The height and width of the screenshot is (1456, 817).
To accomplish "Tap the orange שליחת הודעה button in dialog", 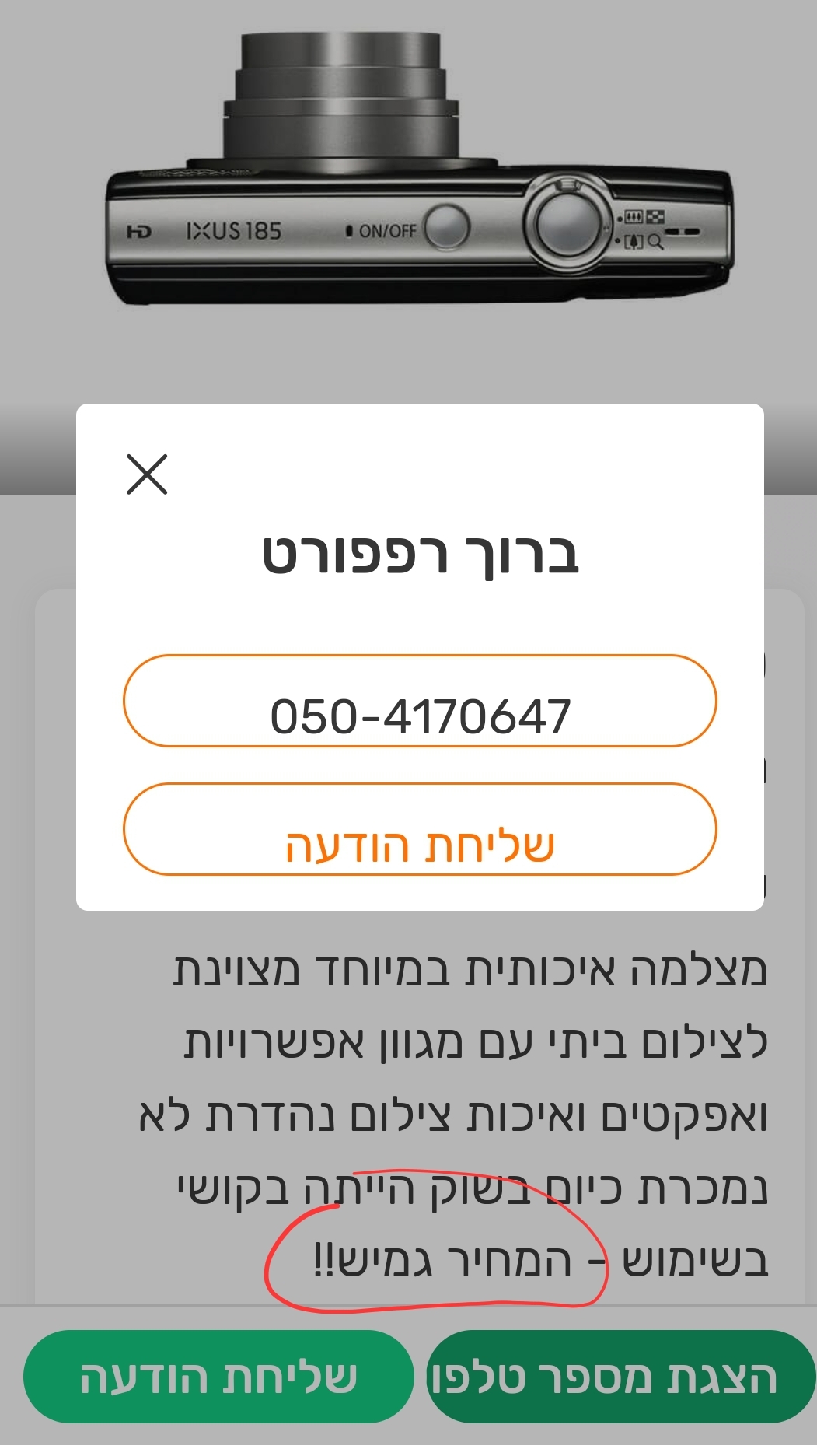I will [x=420, y=830].
